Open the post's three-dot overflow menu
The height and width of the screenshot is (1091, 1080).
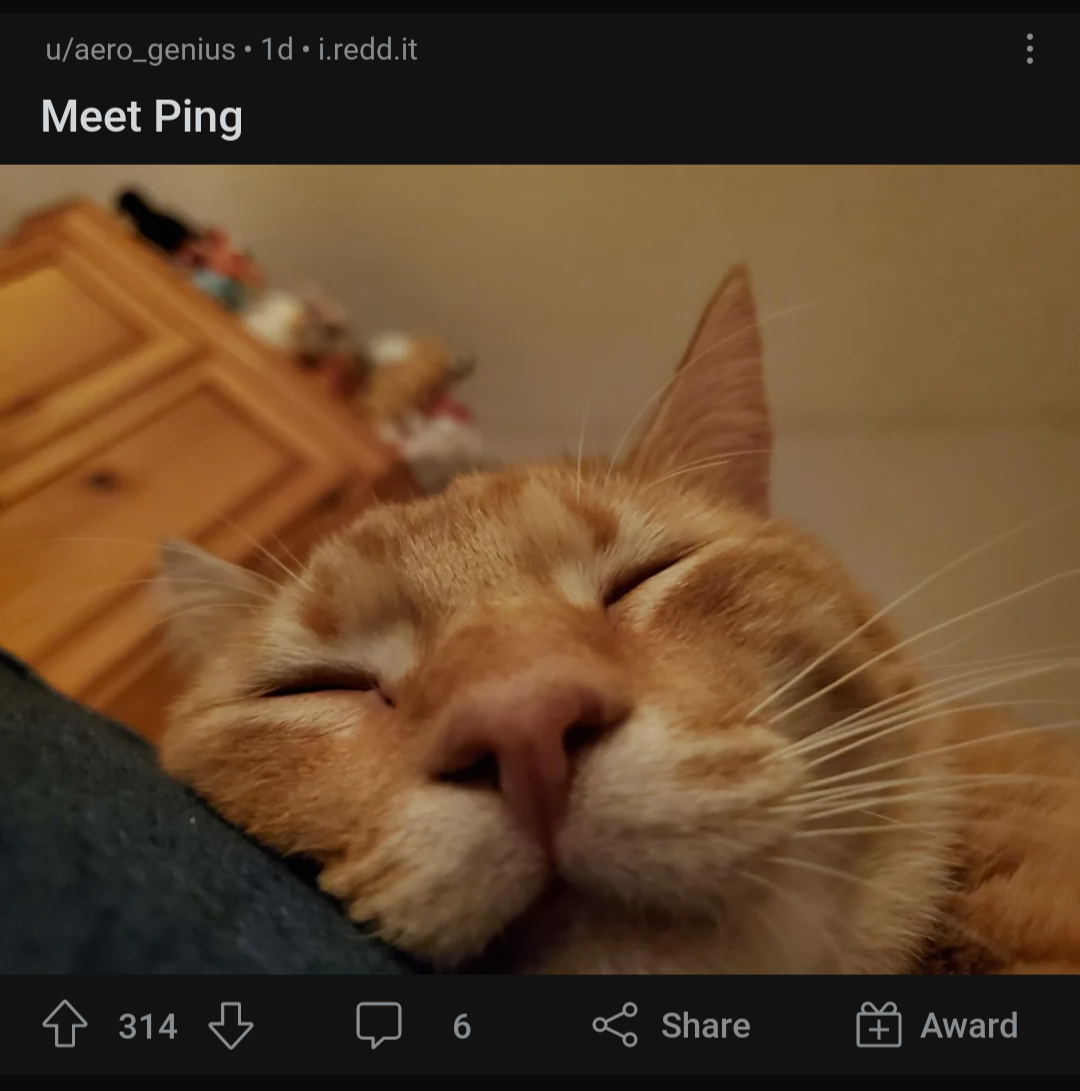click(x=1029, y=49)
